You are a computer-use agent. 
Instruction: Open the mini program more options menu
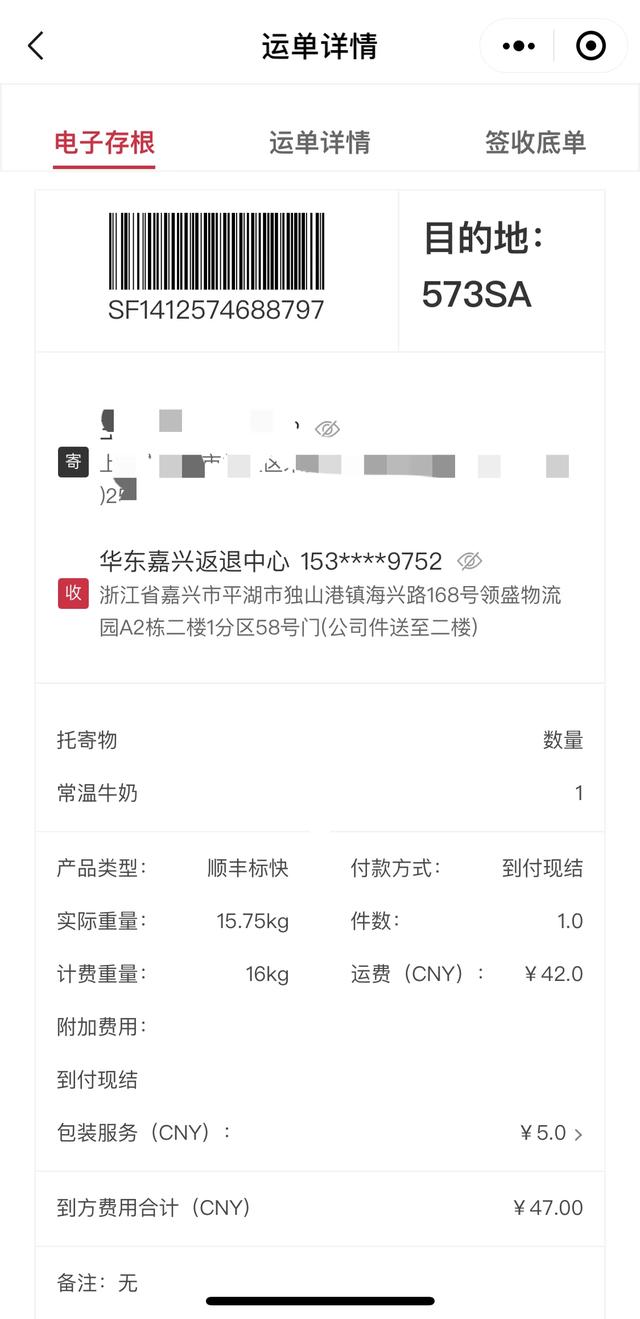[x=518, y=46]
